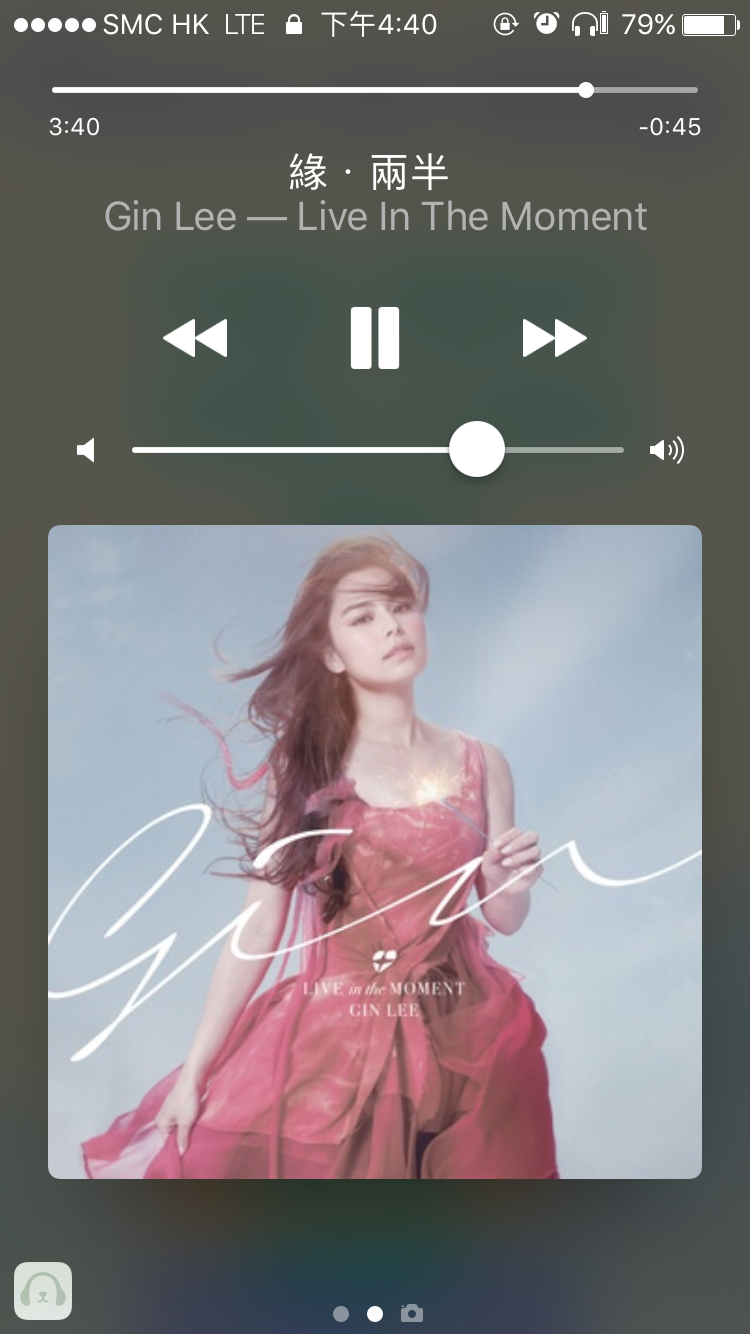Viewport: 750px width, 1334px height.
Task: Skip to the next track
Action: point(554,338)
